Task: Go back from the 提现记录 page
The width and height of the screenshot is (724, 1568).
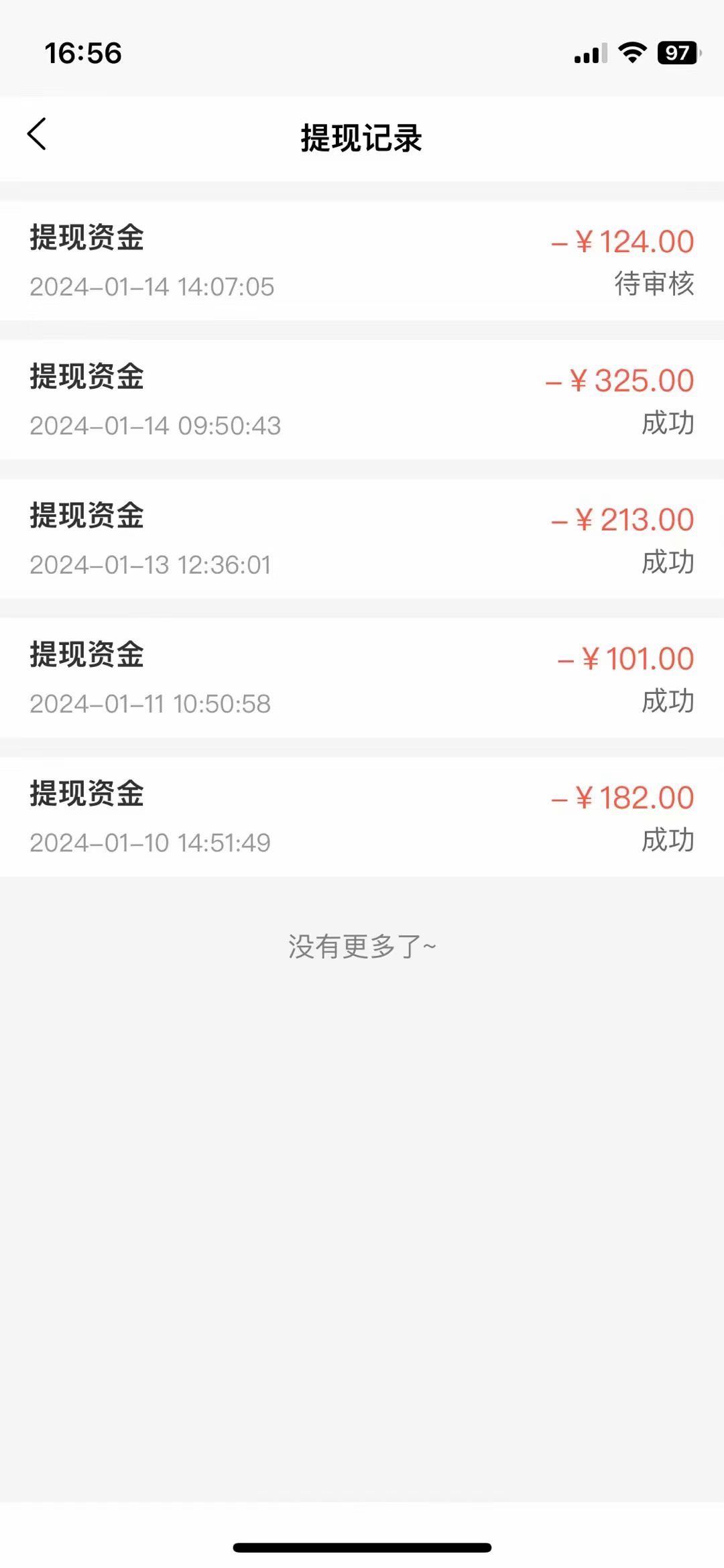Action: 37,135
